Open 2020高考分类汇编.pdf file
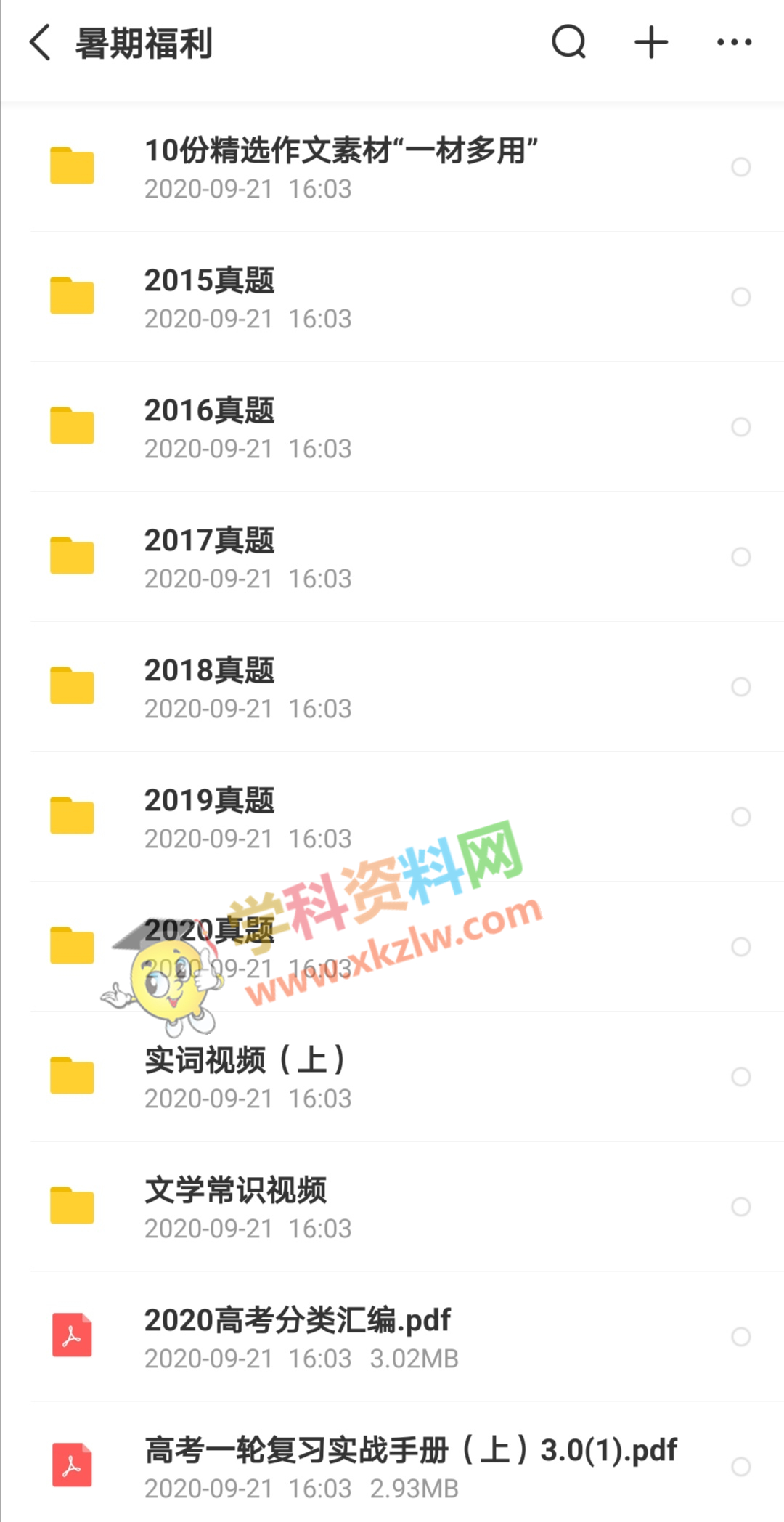Screen dimensions: 784x1522 point(298,1337)
